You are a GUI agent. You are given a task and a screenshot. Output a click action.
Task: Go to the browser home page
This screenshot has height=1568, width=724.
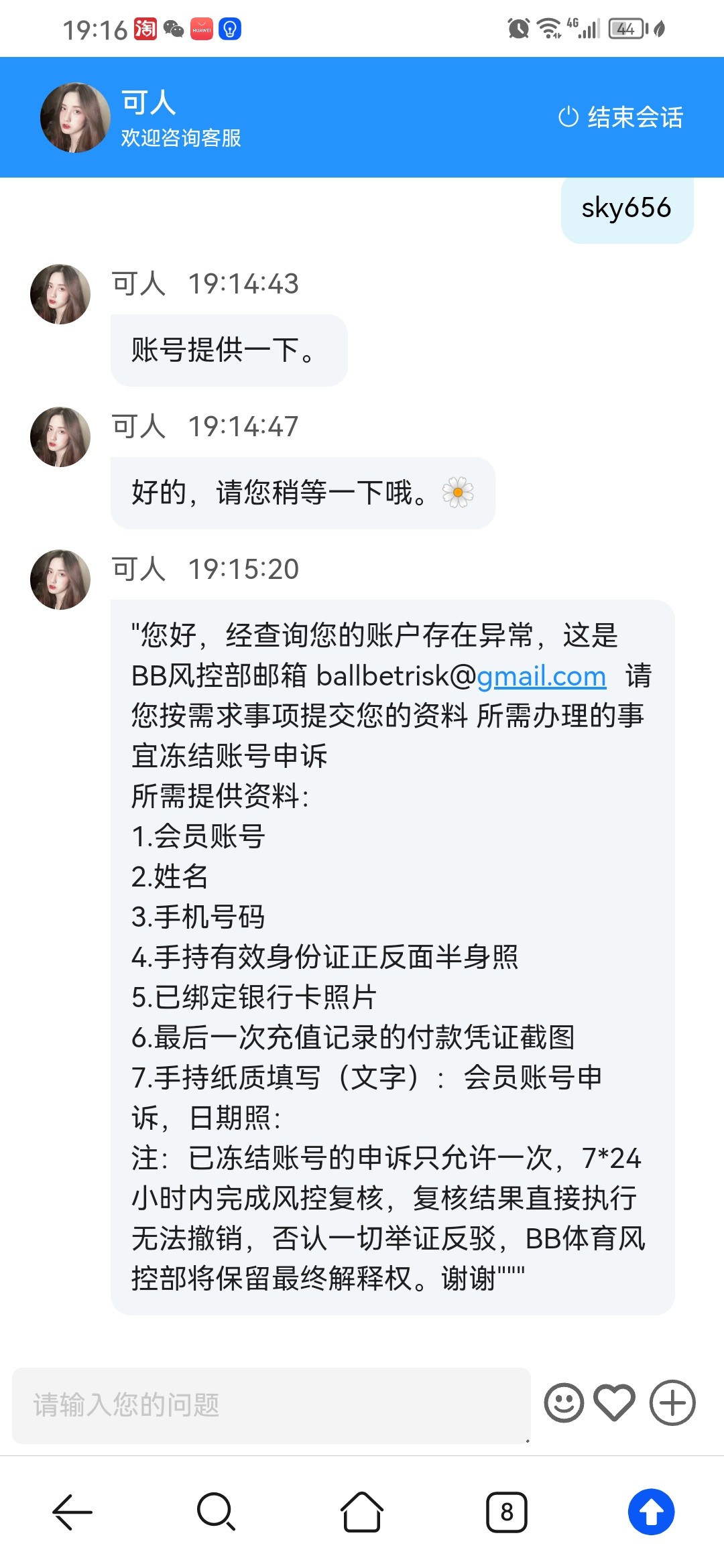pyautogui.click(x=362, y=1512)
